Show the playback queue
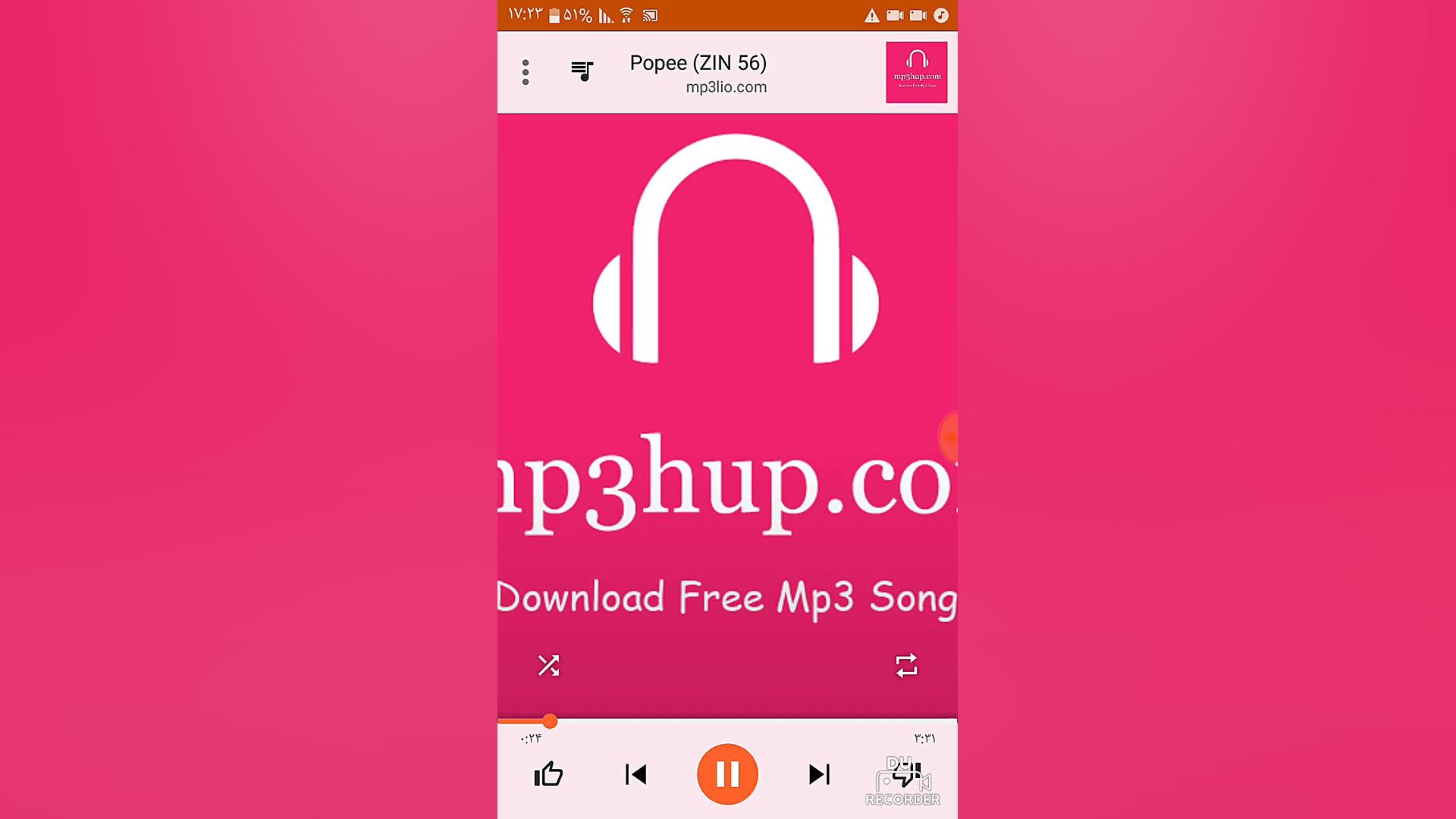 [x=582, y=71]
